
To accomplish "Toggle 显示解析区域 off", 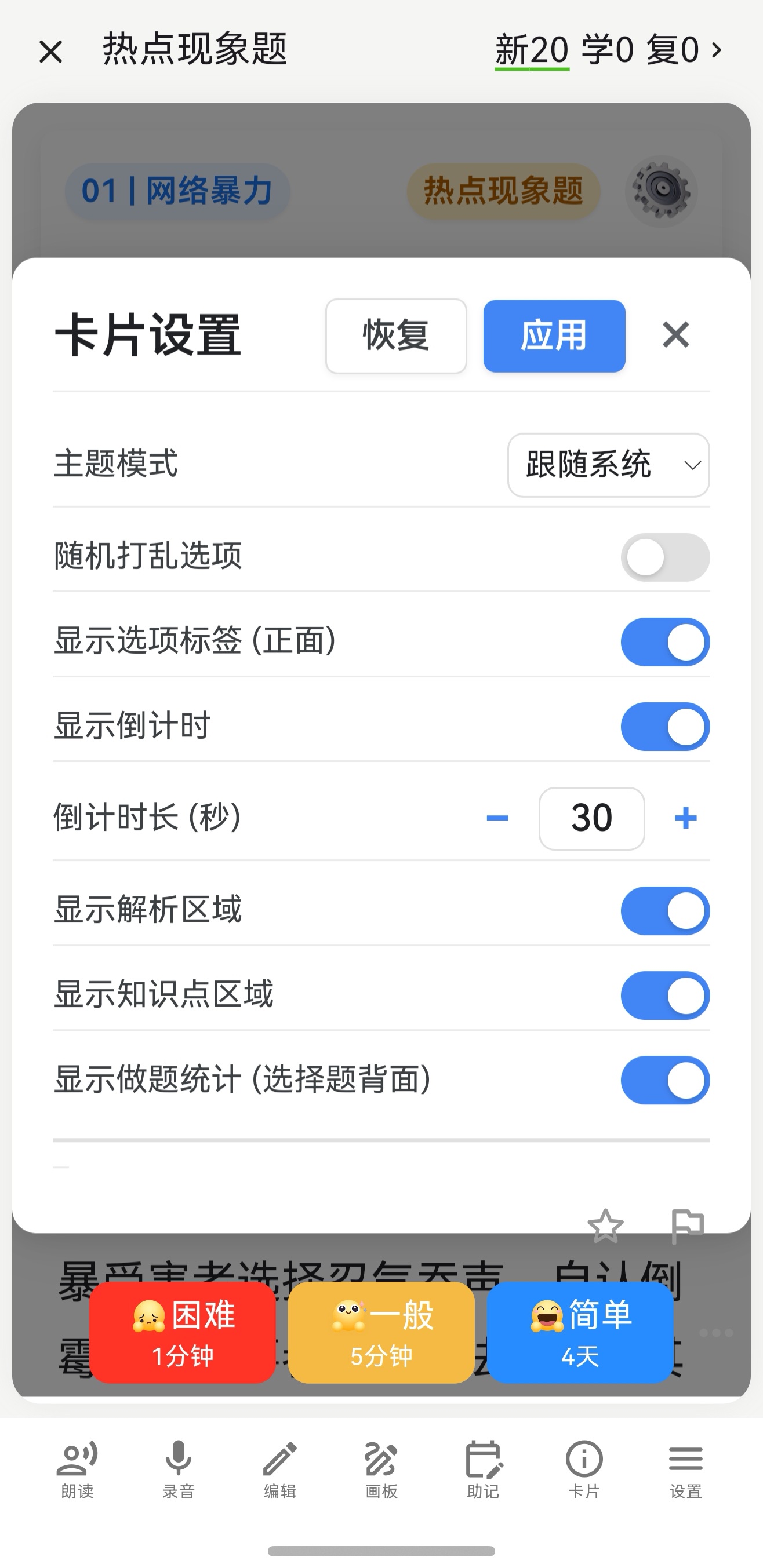I will click(x=665, y=910).
